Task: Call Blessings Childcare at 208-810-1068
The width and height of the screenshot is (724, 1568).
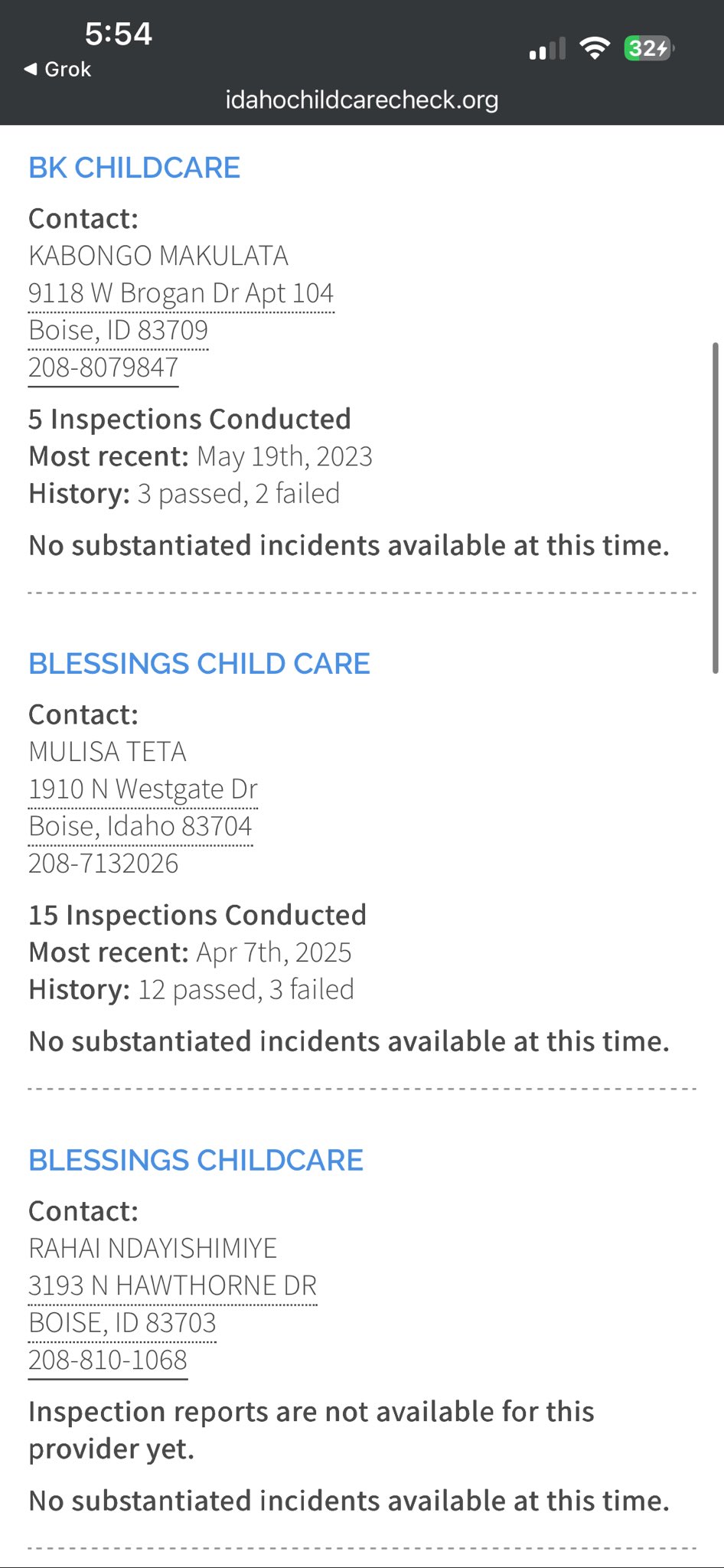Action: pos(108,1360)
